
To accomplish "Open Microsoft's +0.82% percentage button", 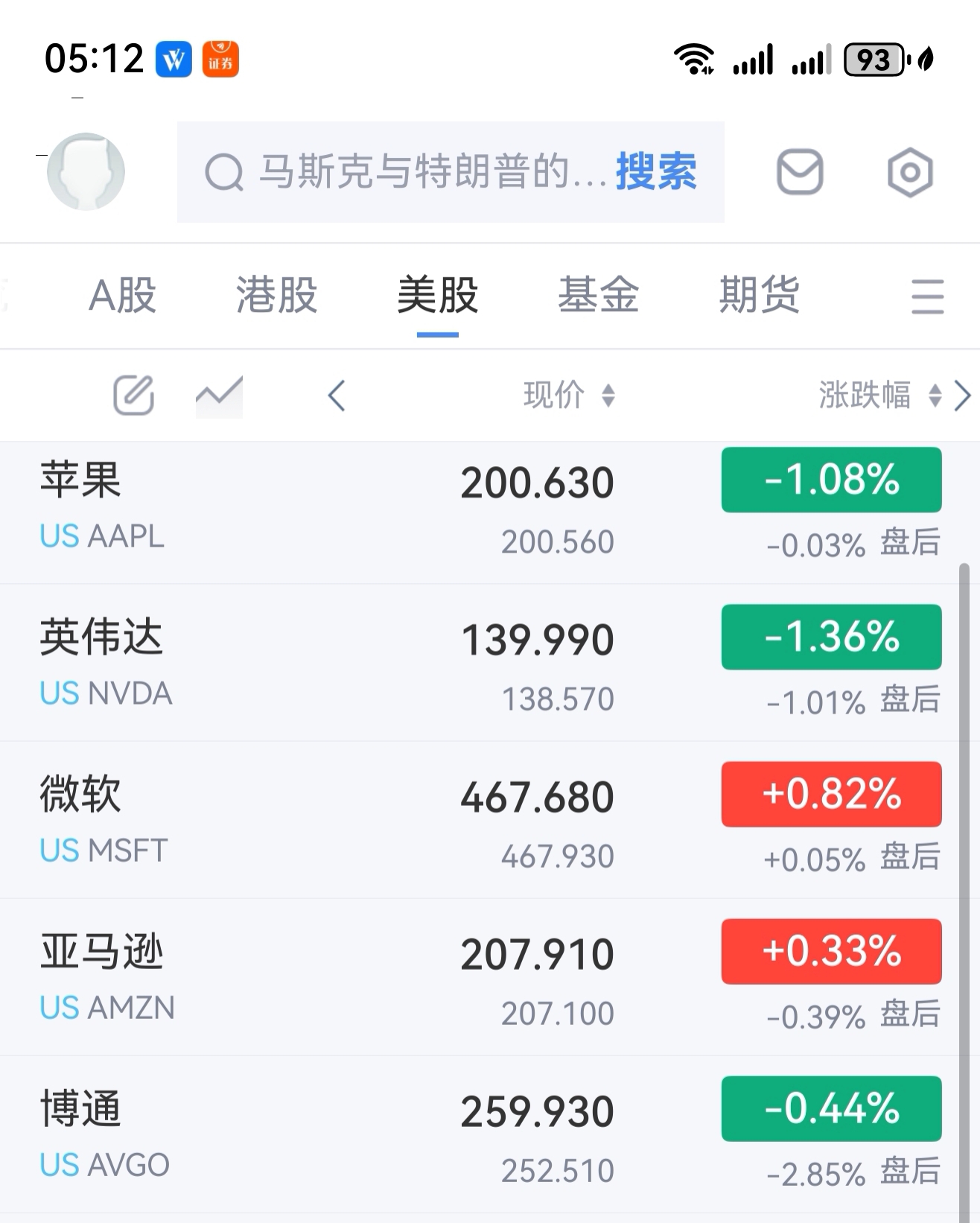I will pos(830,795).
